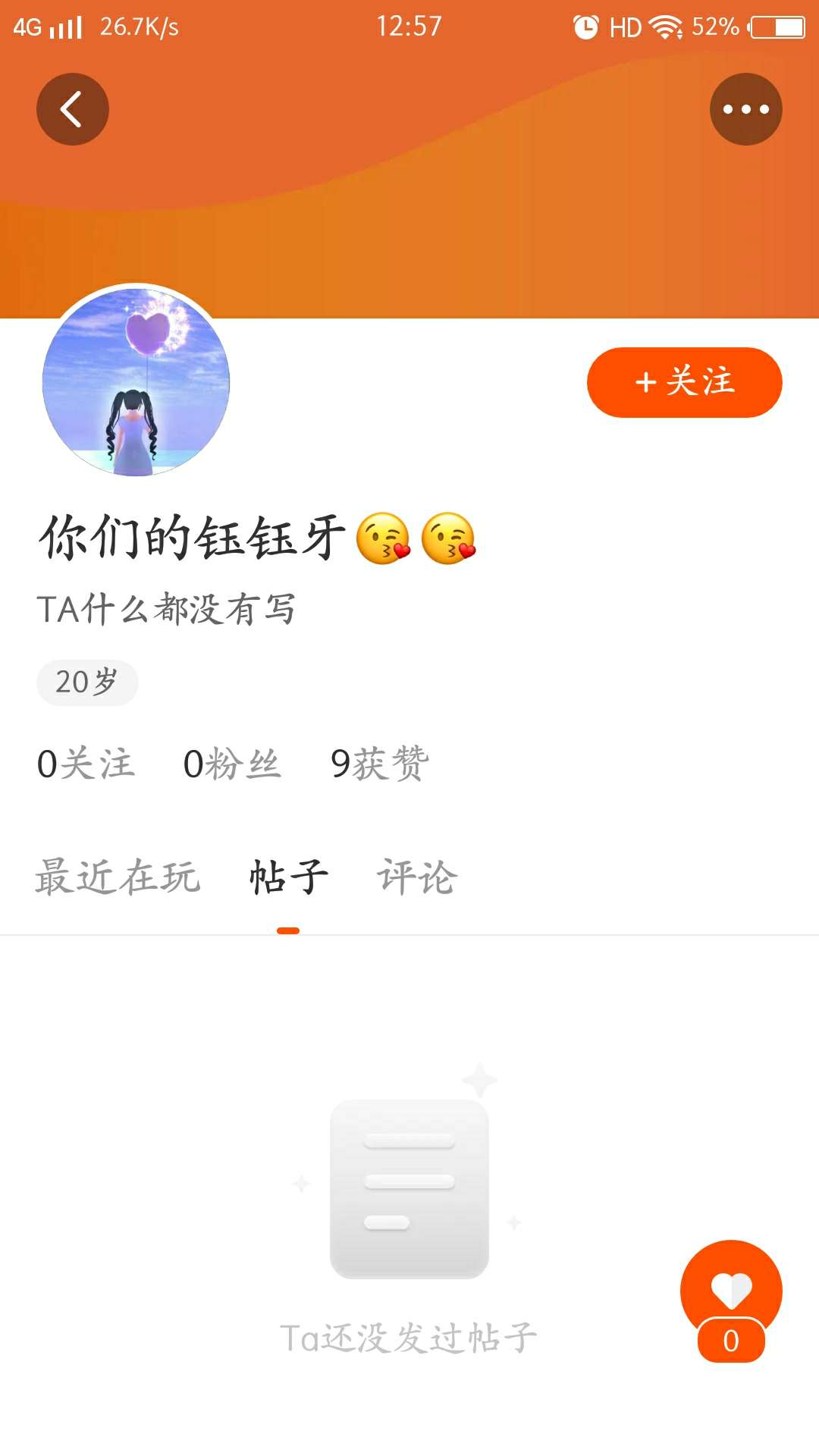Screen dimensions: 819x1456
Task: Tap the floating heart like button
Action: (731, 1291)
